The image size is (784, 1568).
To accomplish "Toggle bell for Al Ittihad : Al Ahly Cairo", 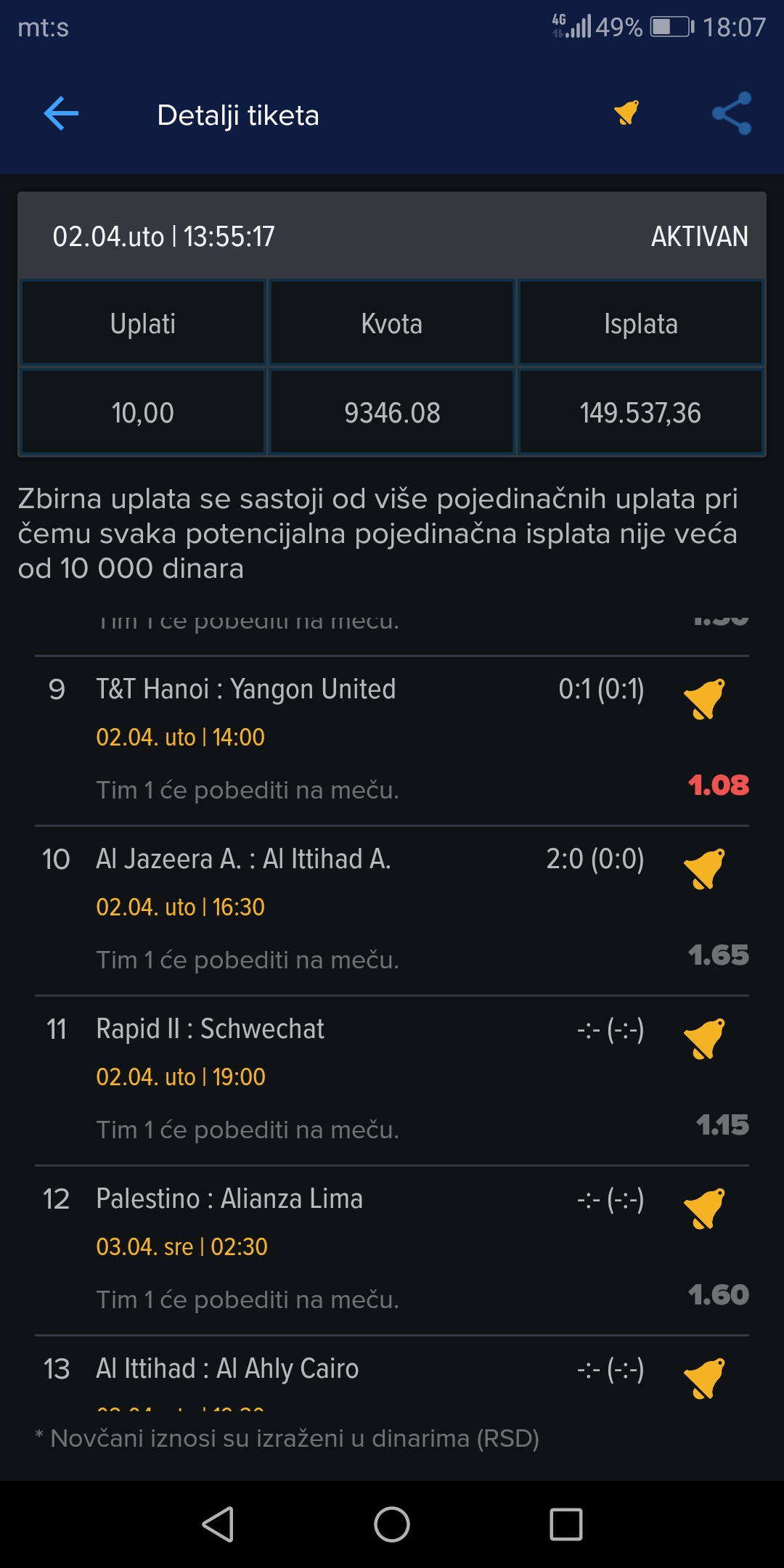I will [704, 1378].
